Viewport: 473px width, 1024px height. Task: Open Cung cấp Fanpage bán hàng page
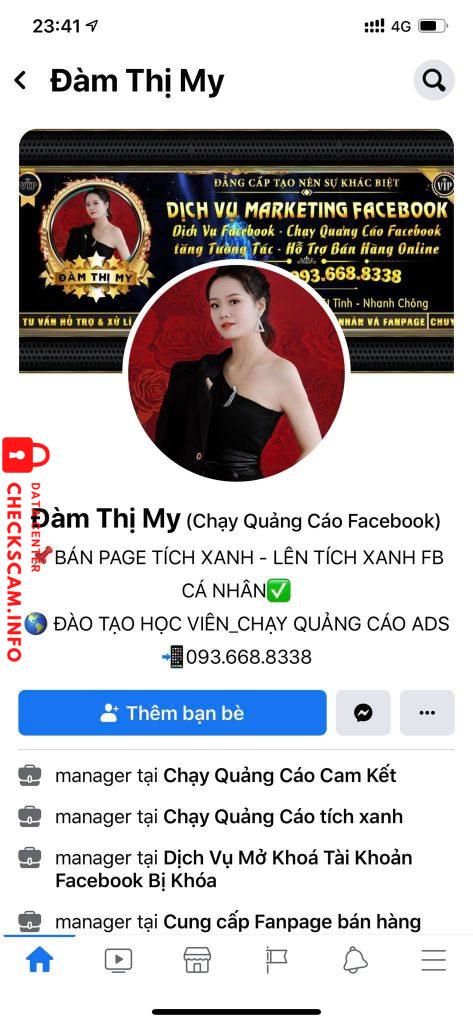(292, 922)
